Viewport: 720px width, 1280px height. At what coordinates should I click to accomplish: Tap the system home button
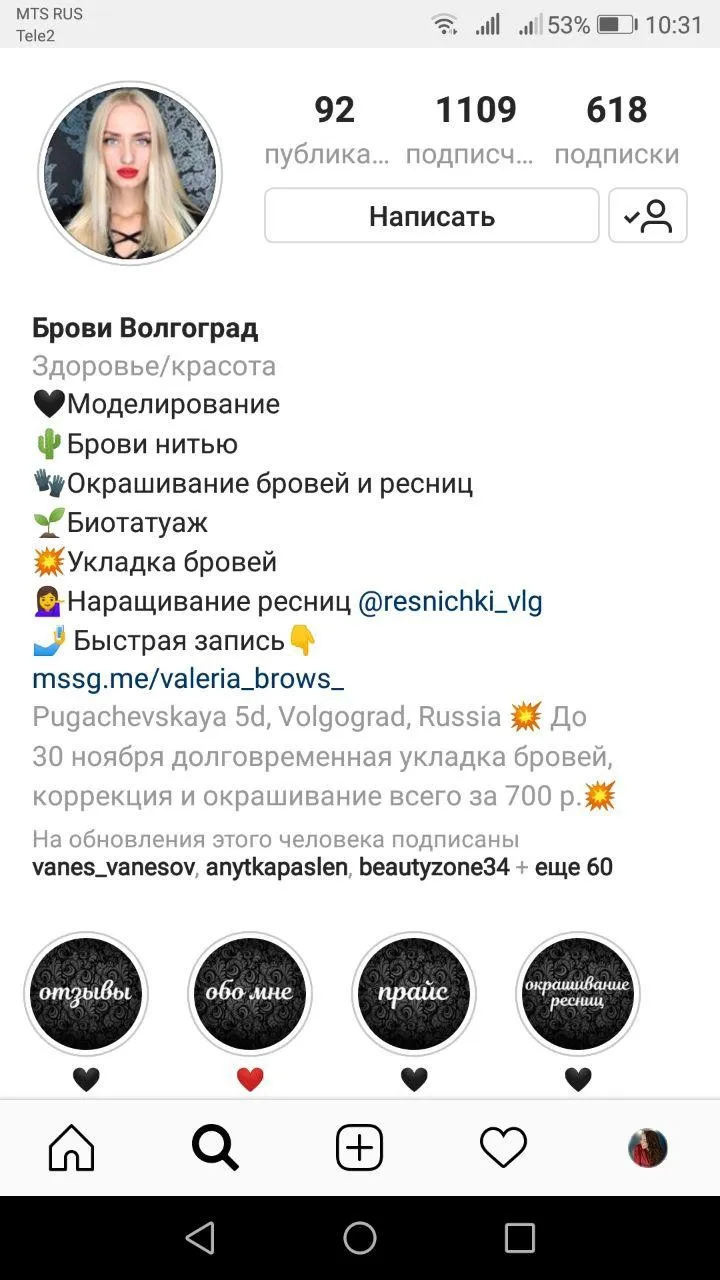[x=360, y=1238]
